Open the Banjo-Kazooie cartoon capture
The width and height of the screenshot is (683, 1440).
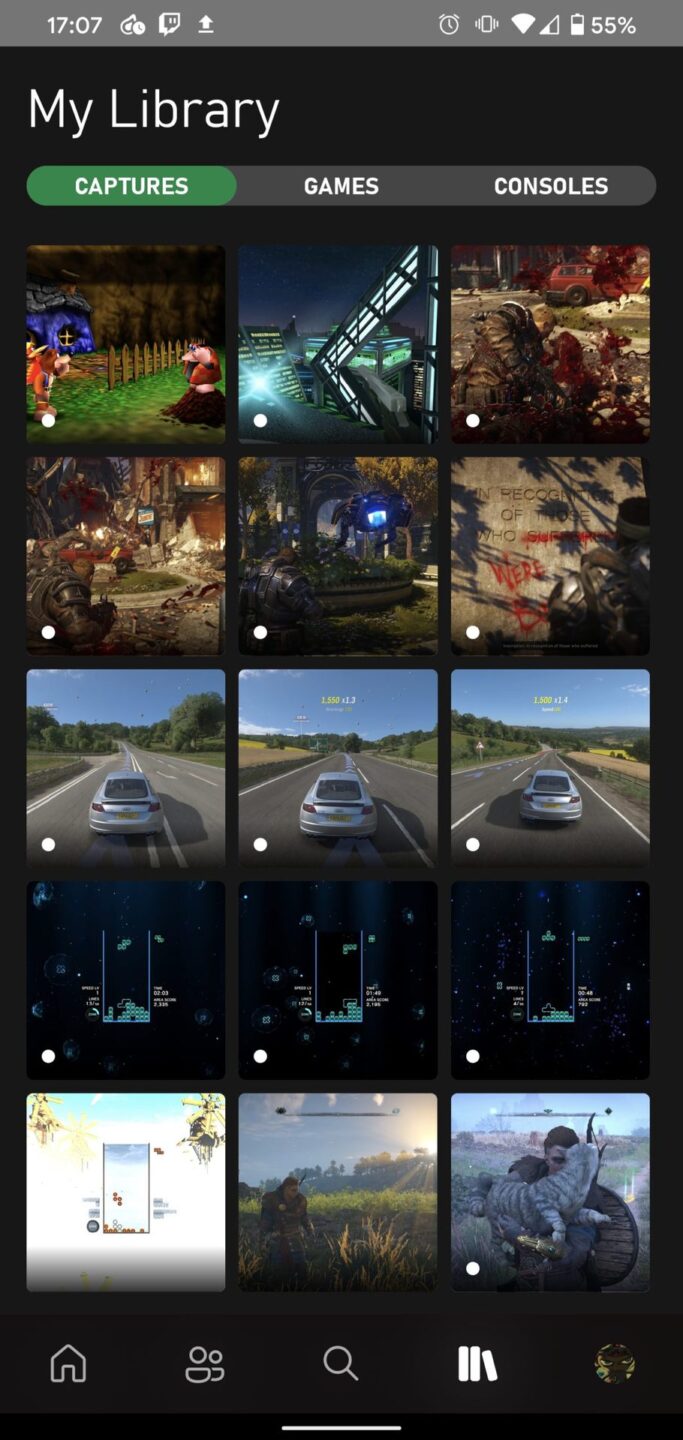tap(126, 344)
